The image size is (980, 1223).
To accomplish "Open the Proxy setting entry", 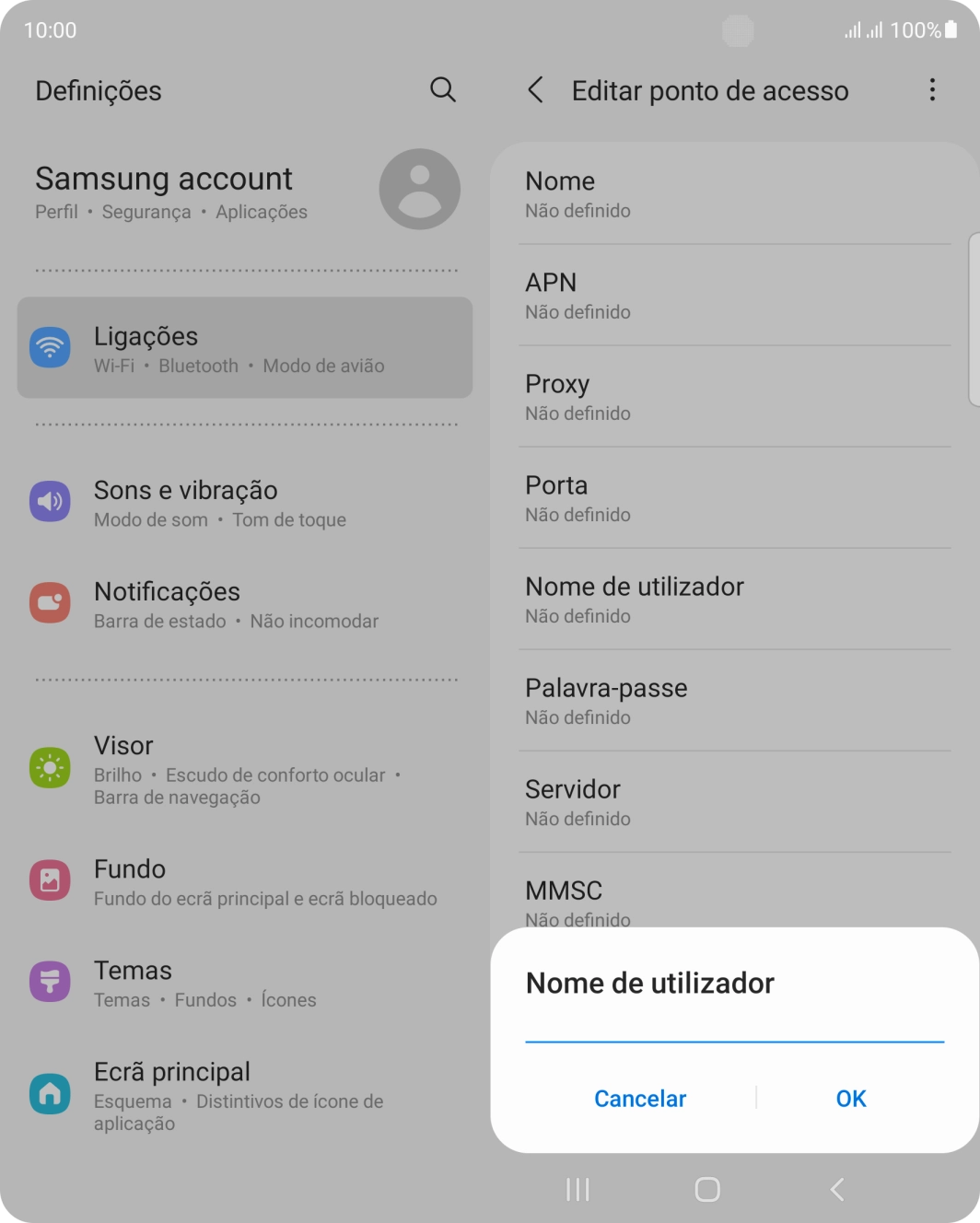I will click(734, 395).
